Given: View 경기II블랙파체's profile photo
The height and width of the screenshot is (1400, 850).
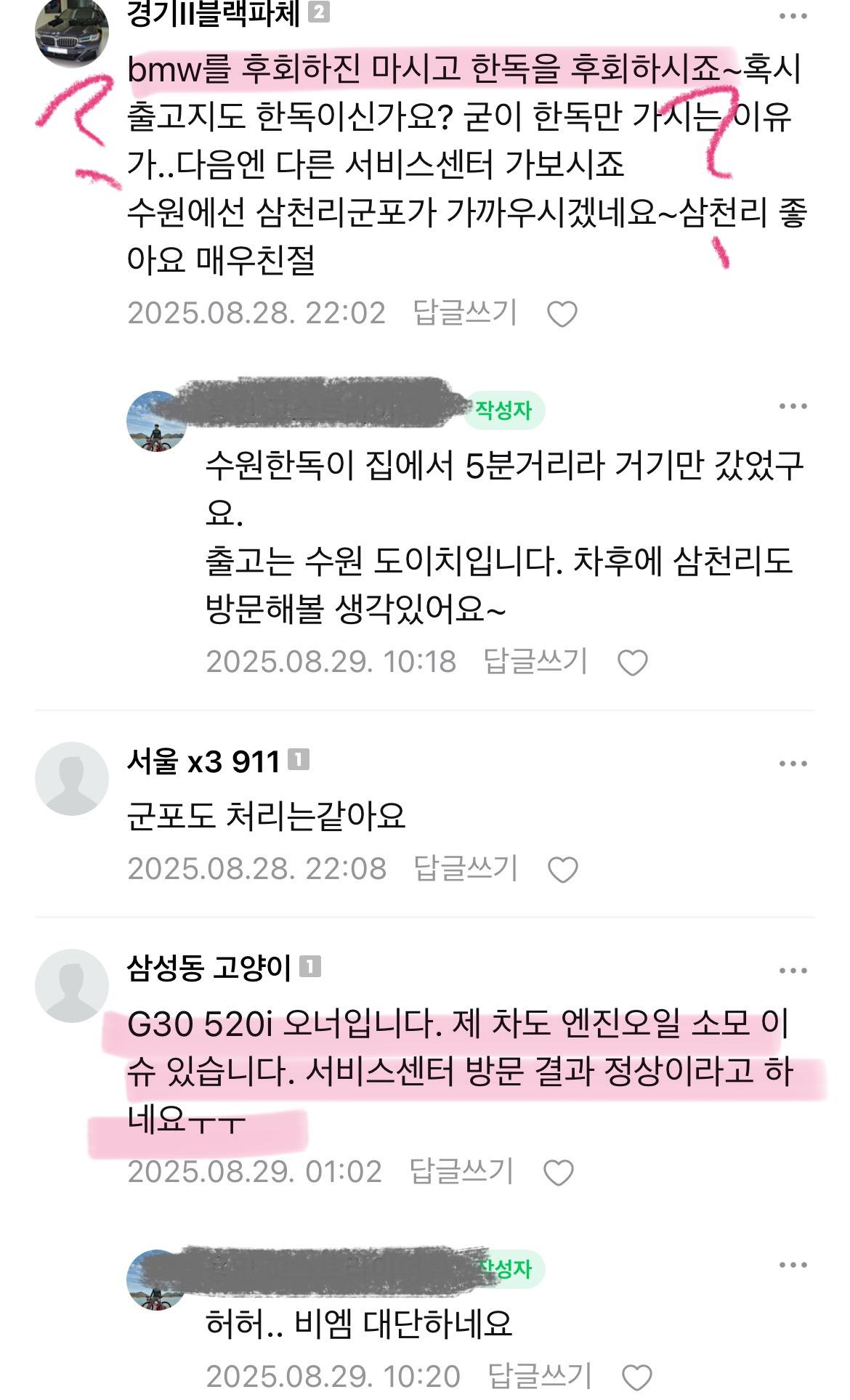Looking at the screenshot, I should (x=71, y=33).
